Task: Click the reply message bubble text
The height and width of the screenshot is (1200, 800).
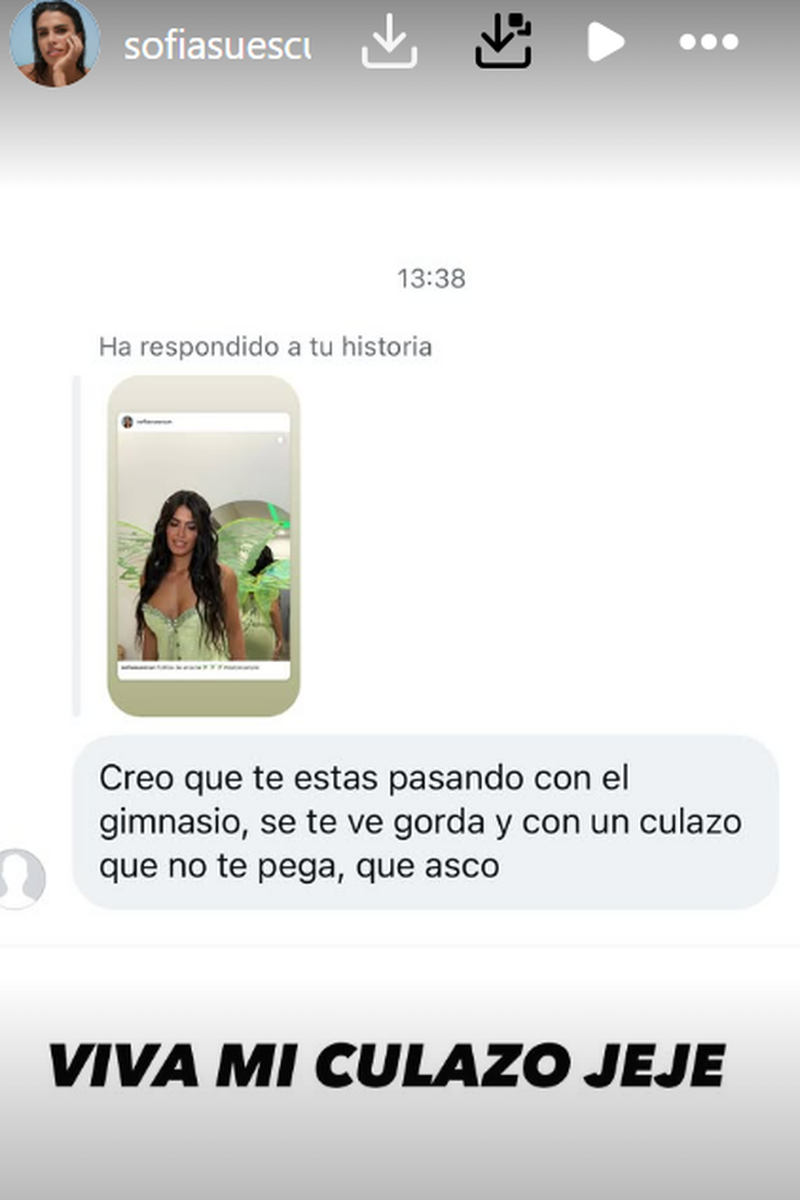Action: pyautogui.click(x=418, y=820)
